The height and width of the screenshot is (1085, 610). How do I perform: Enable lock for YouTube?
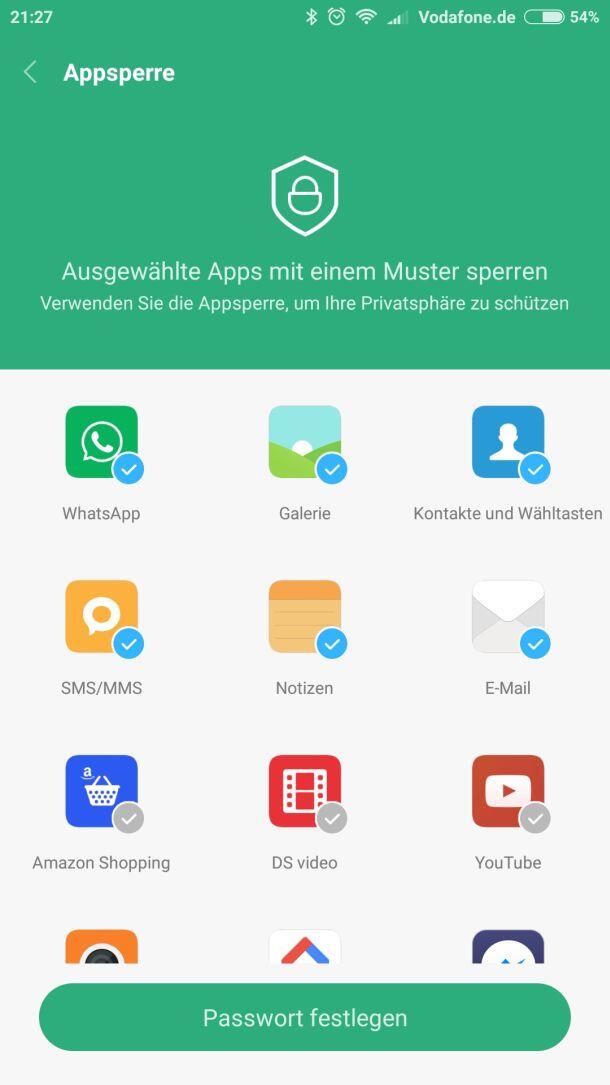(508, 792)
